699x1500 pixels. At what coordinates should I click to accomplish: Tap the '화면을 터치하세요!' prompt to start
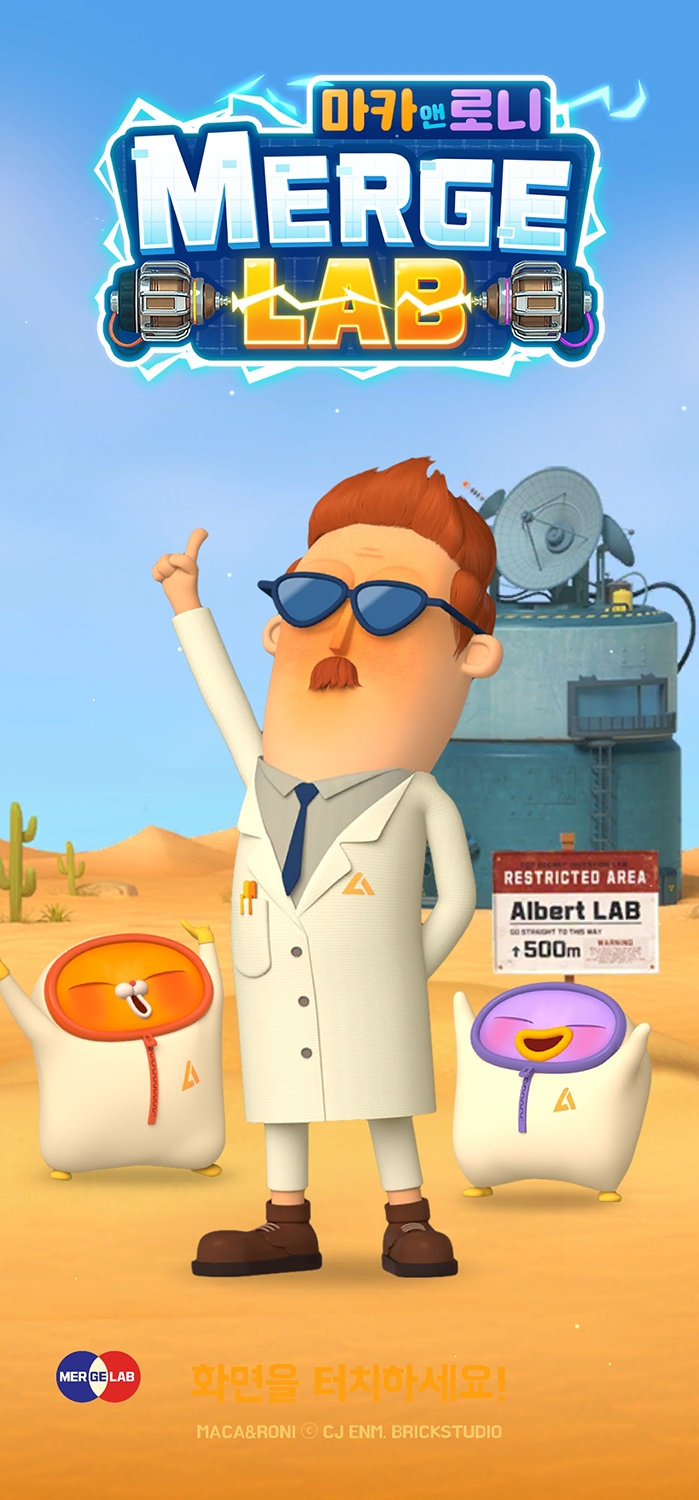coord(349,1384)
